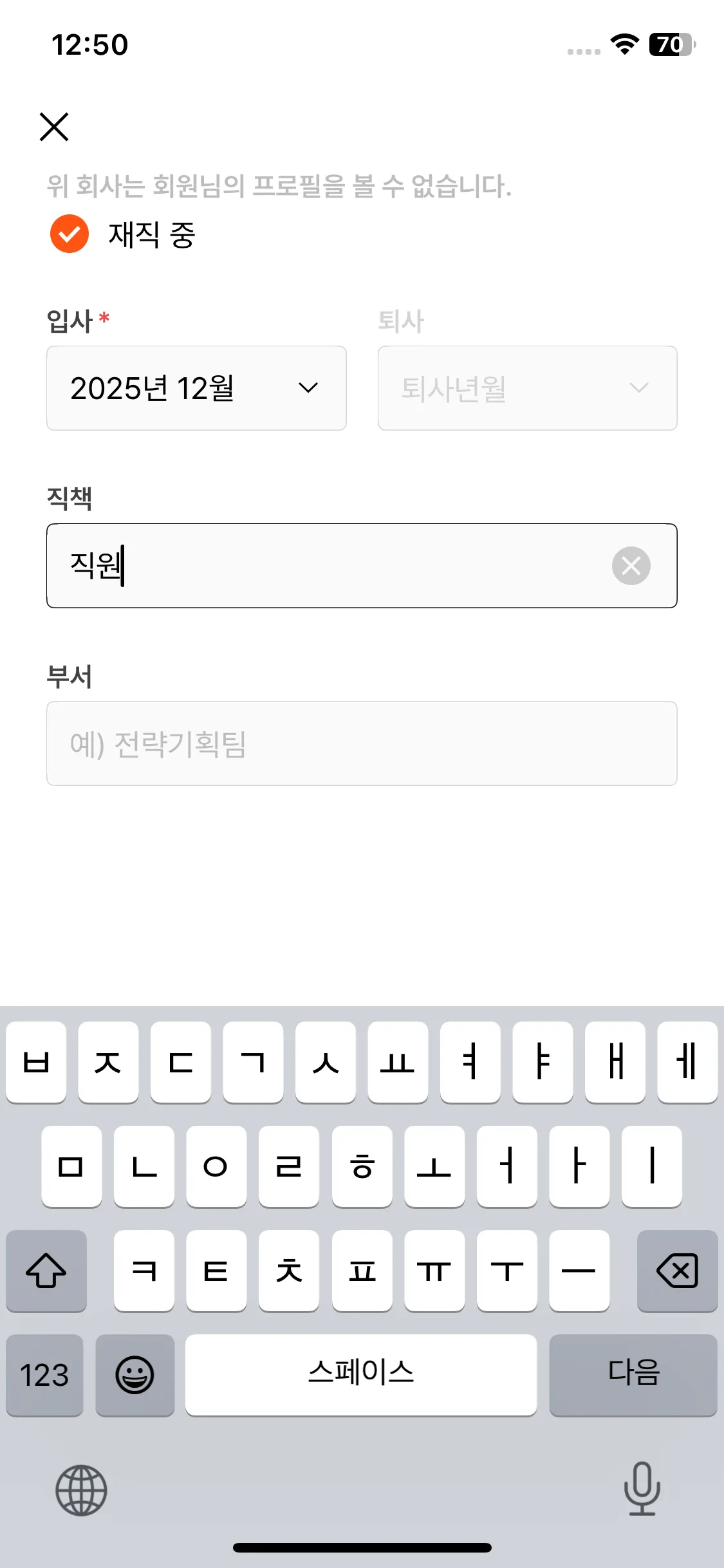Clear the 직책 text field
The width and height of the screenshot is (724, 1568).
631,566
